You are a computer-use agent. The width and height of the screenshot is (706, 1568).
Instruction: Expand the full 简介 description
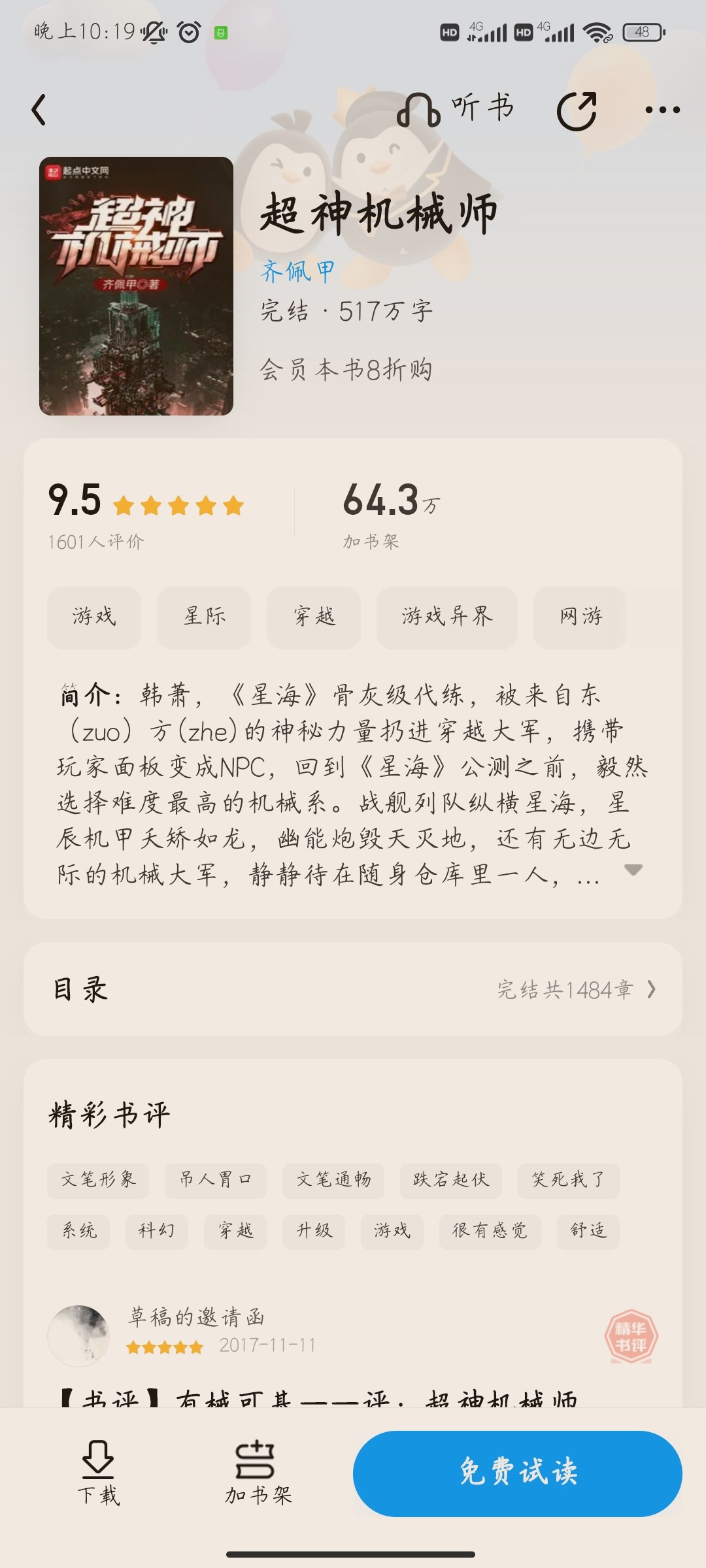click(x=633, y=870)
